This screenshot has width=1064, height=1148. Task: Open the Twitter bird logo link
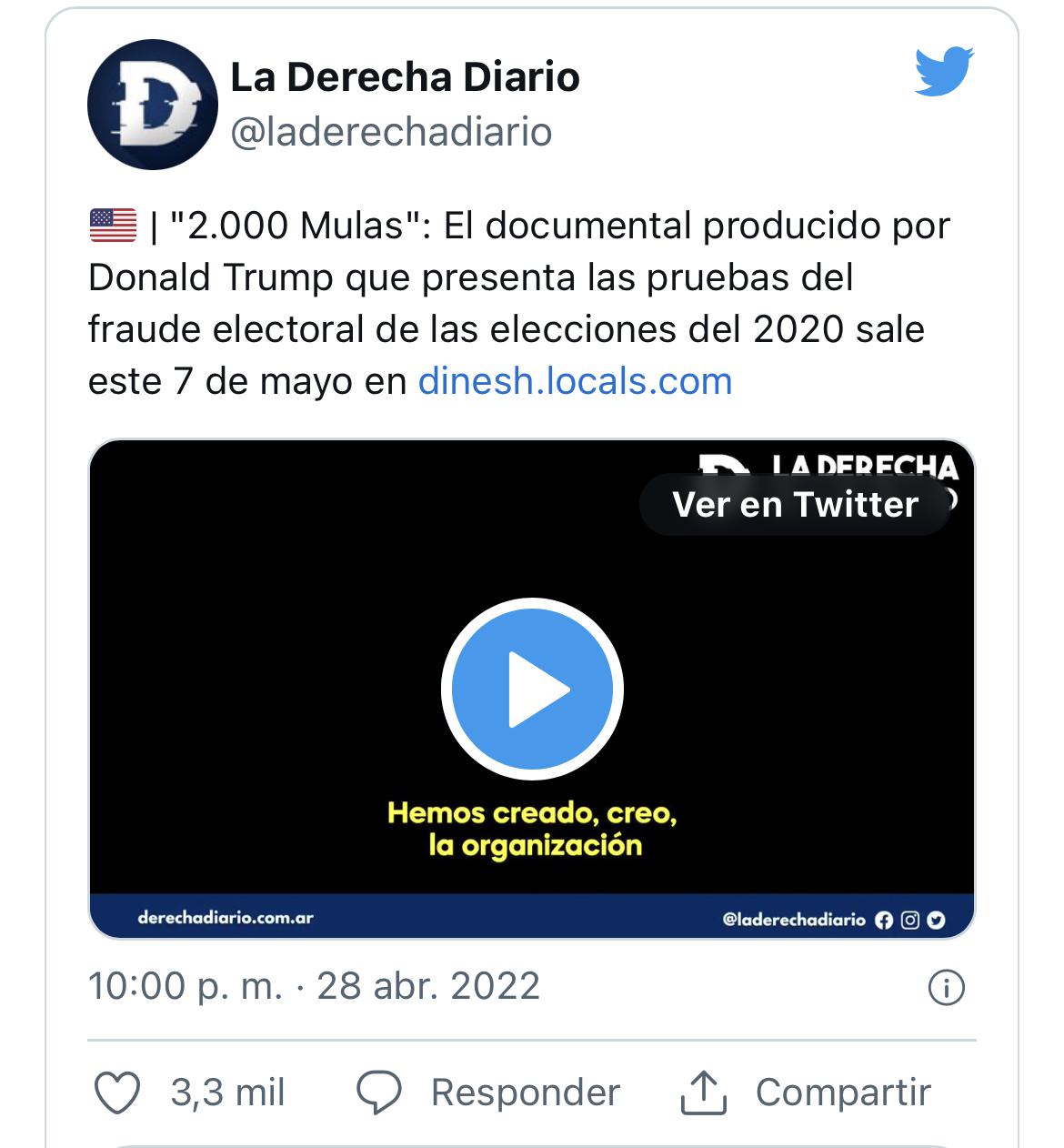pos(944,73)
